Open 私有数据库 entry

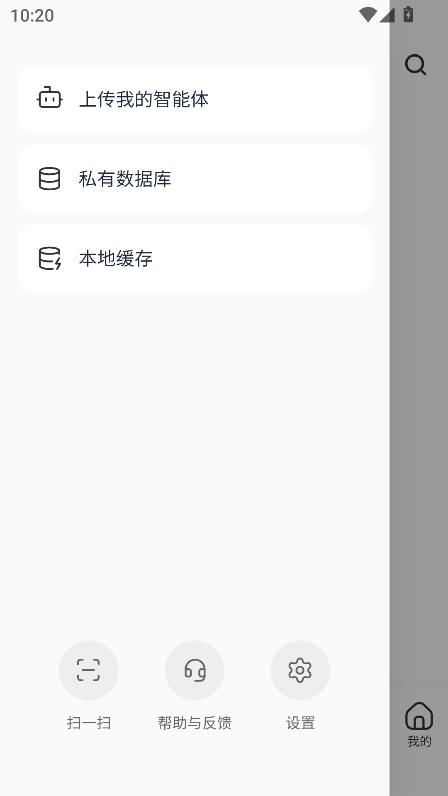(x=195, y=179)
